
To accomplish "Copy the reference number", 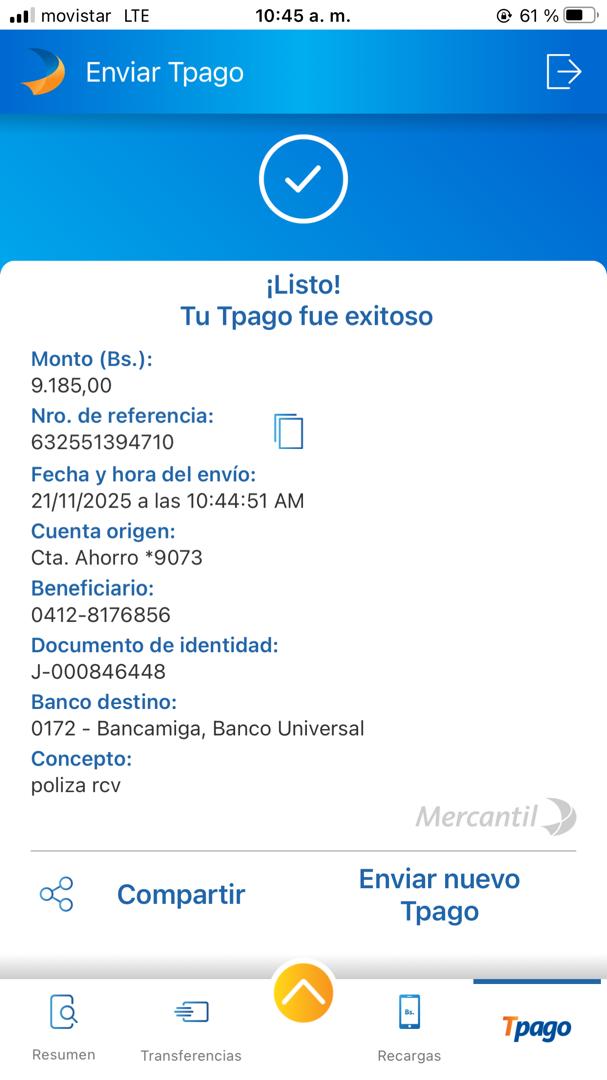I will coord(288,430).
